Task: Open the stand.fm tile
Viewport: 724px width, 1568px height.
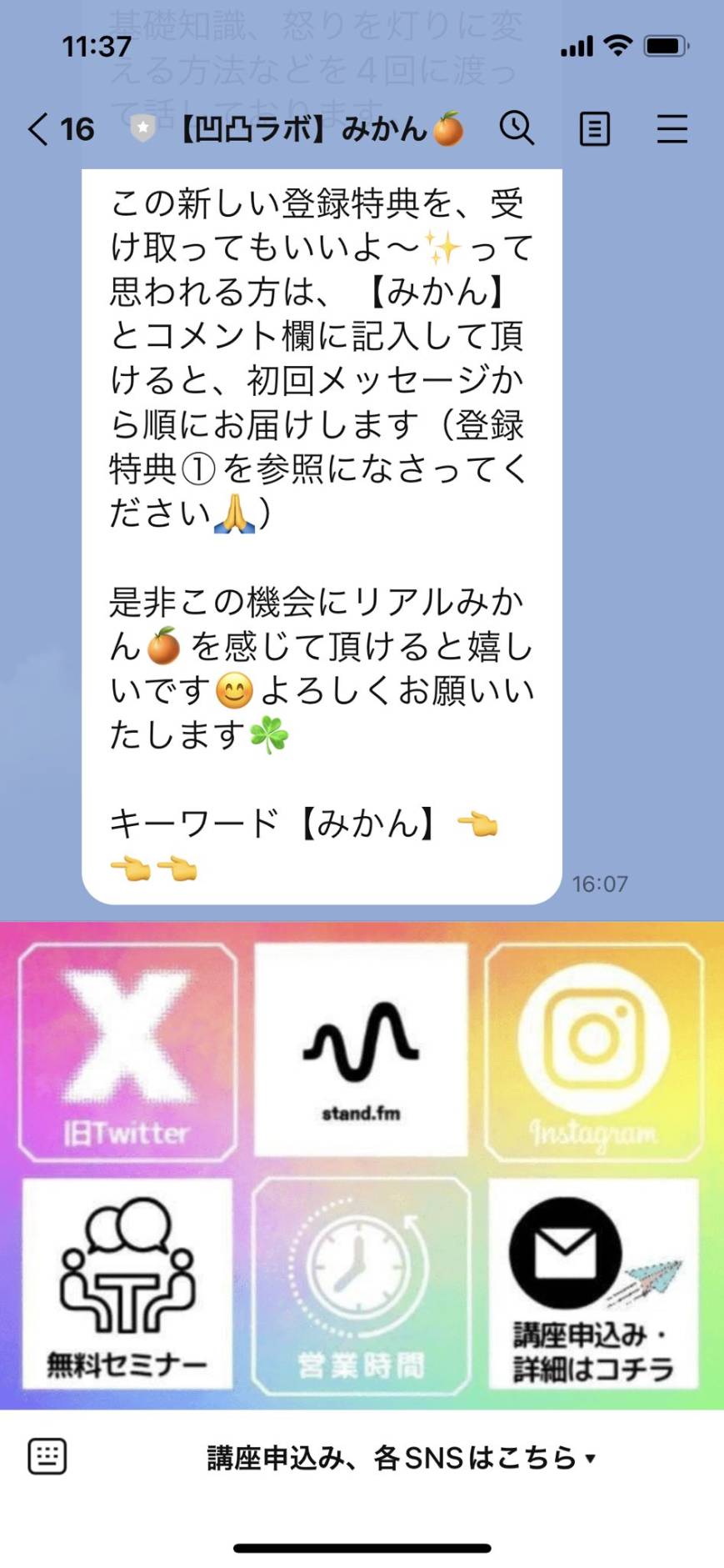Action: click(x=361, y=1050)
